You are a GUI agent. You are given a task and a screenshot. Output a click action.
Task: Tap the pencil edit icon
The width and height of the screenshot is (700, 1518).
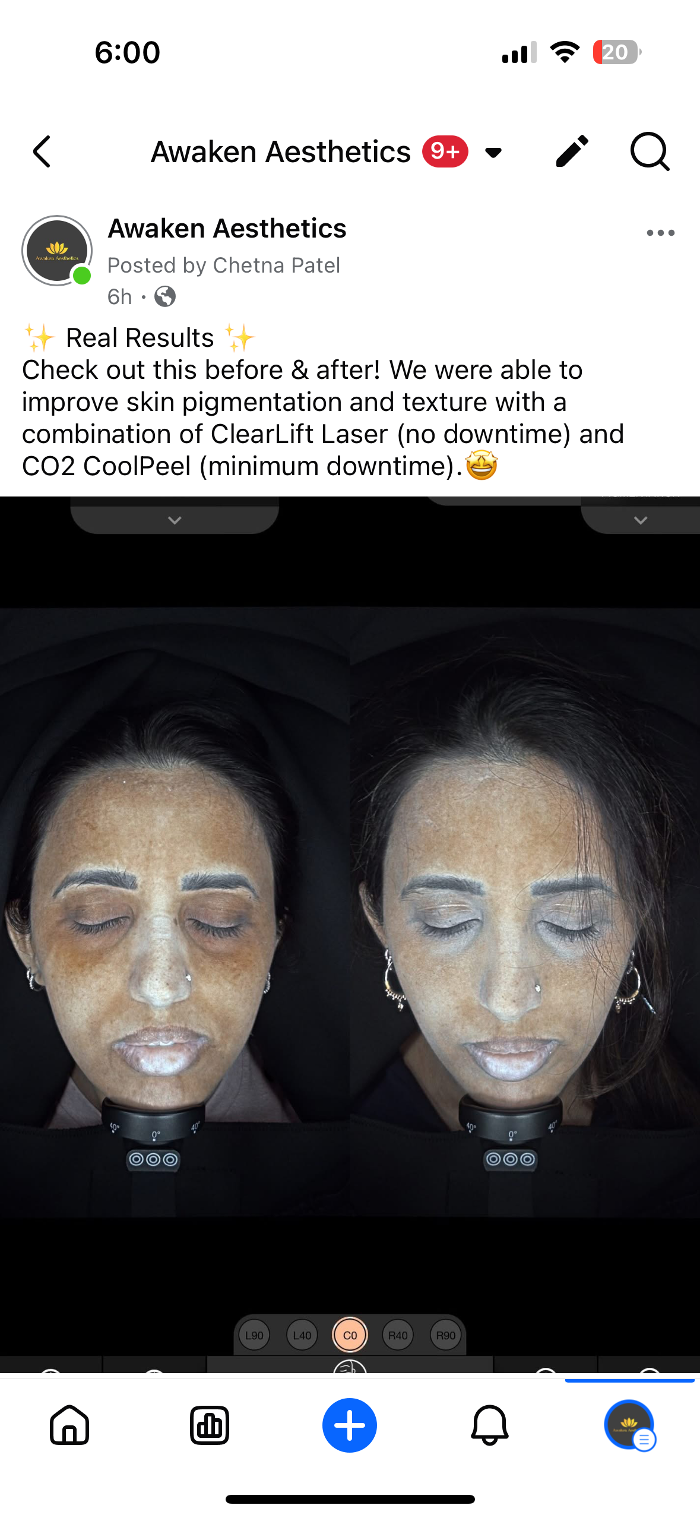click(x=572, y=152)
